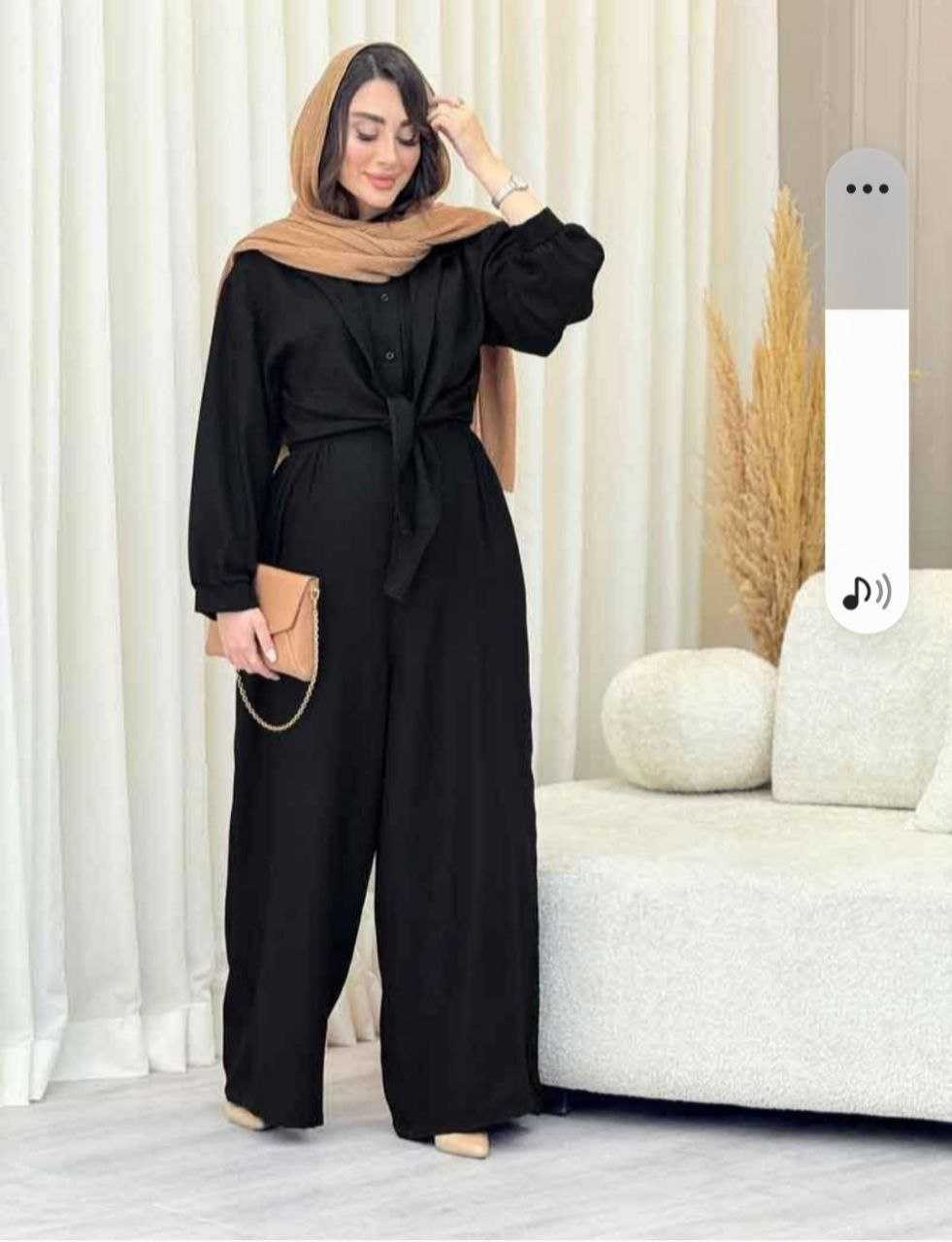Viewport: 952px width, 1242px height.
Task: Mute media volume via music note icon
Action: [866, 591]
